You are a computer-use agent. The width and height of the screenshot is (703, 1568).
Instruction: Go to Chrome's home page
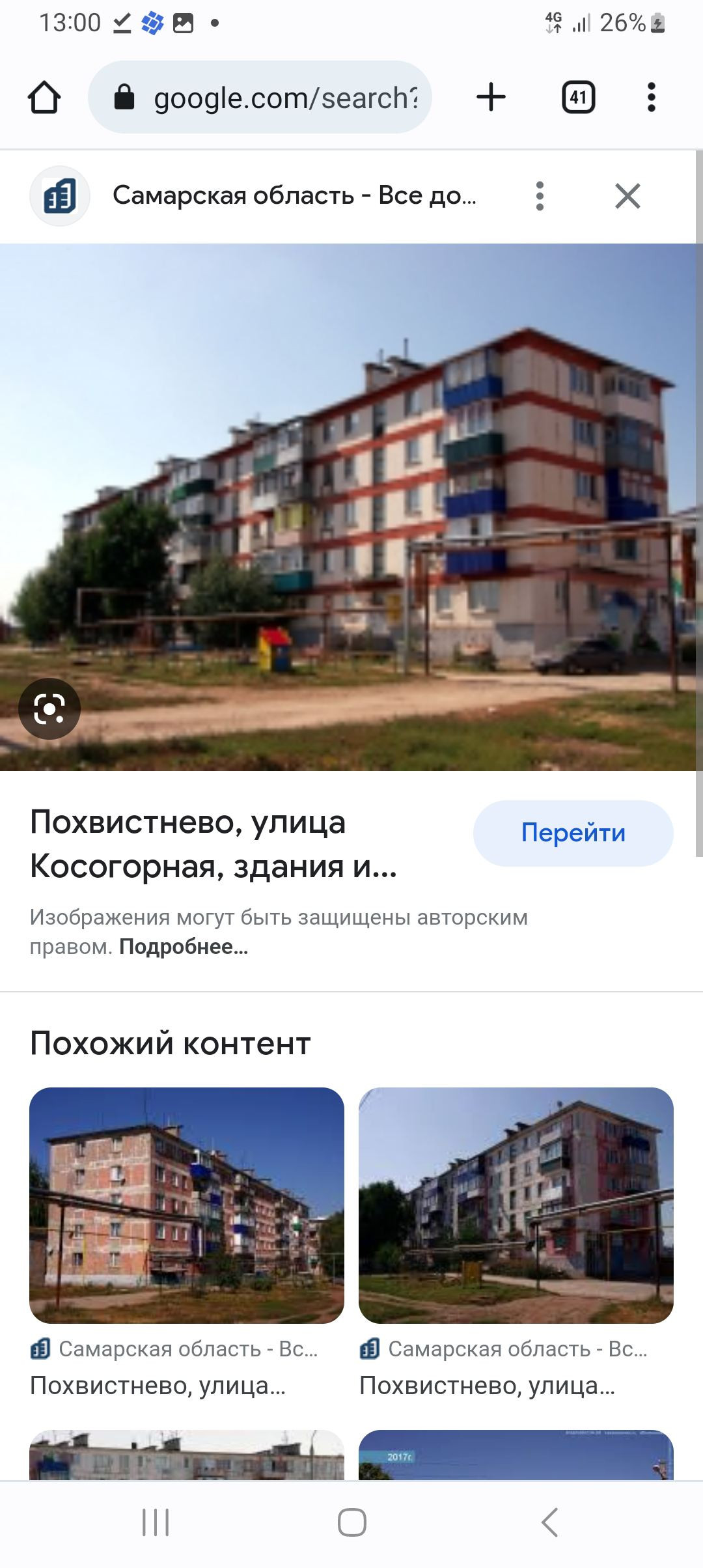point(44,98)
